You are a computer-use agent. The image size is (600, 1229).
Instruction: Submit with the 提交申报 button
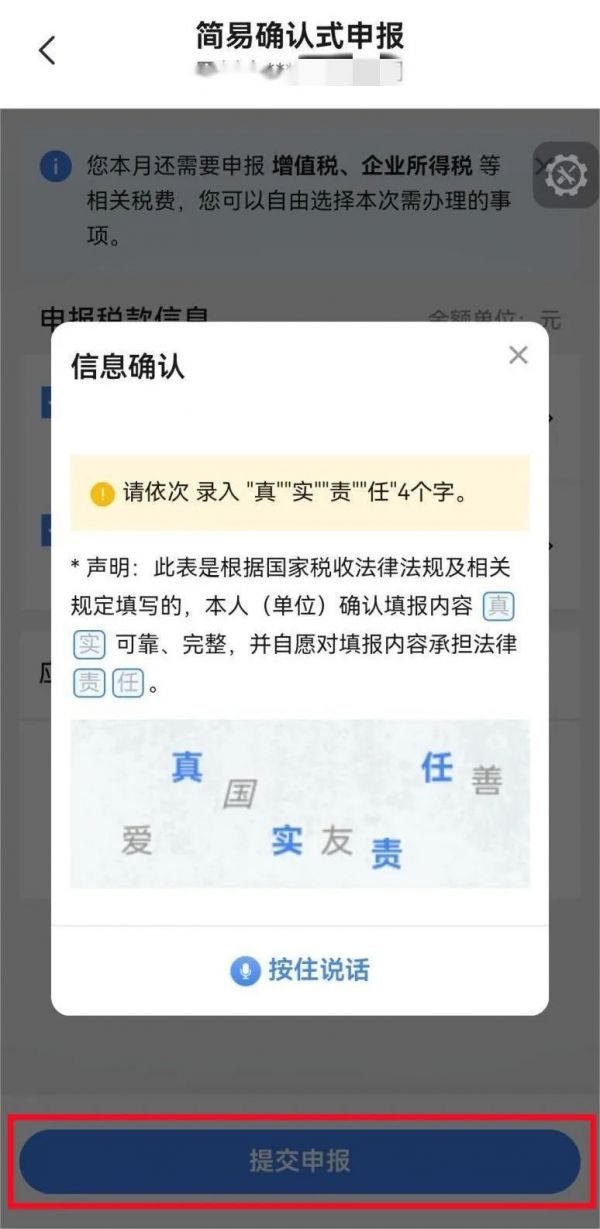[x=300, y=1161]
